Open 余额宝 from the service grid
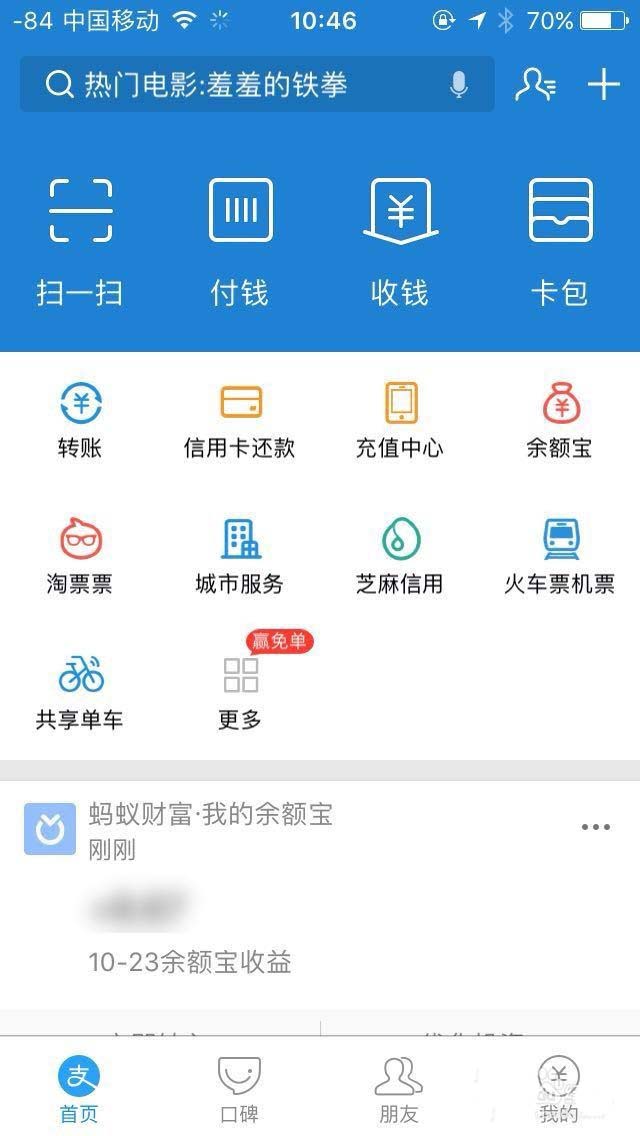 tap(560, 420)
